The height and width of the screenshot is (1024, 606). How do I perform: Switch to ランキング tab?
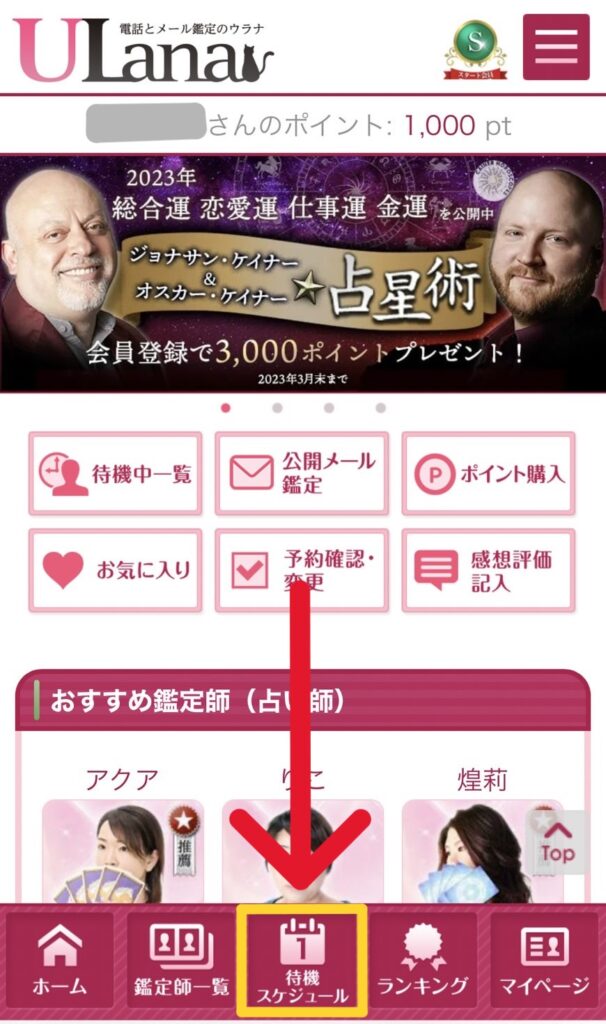[423, 960]
